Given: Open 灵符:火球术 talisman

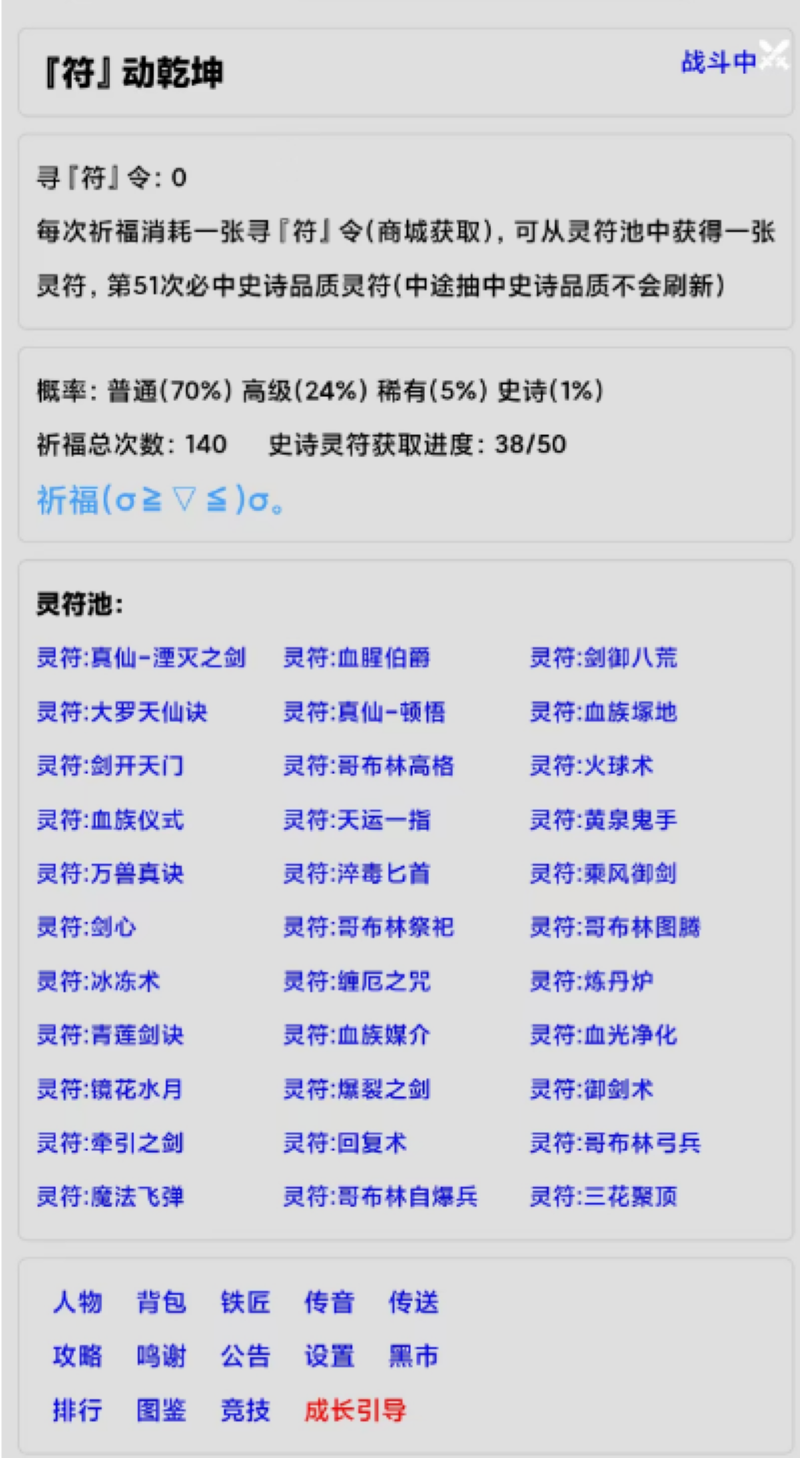Looking at the screenshot, I should click(x=591, y=766).
